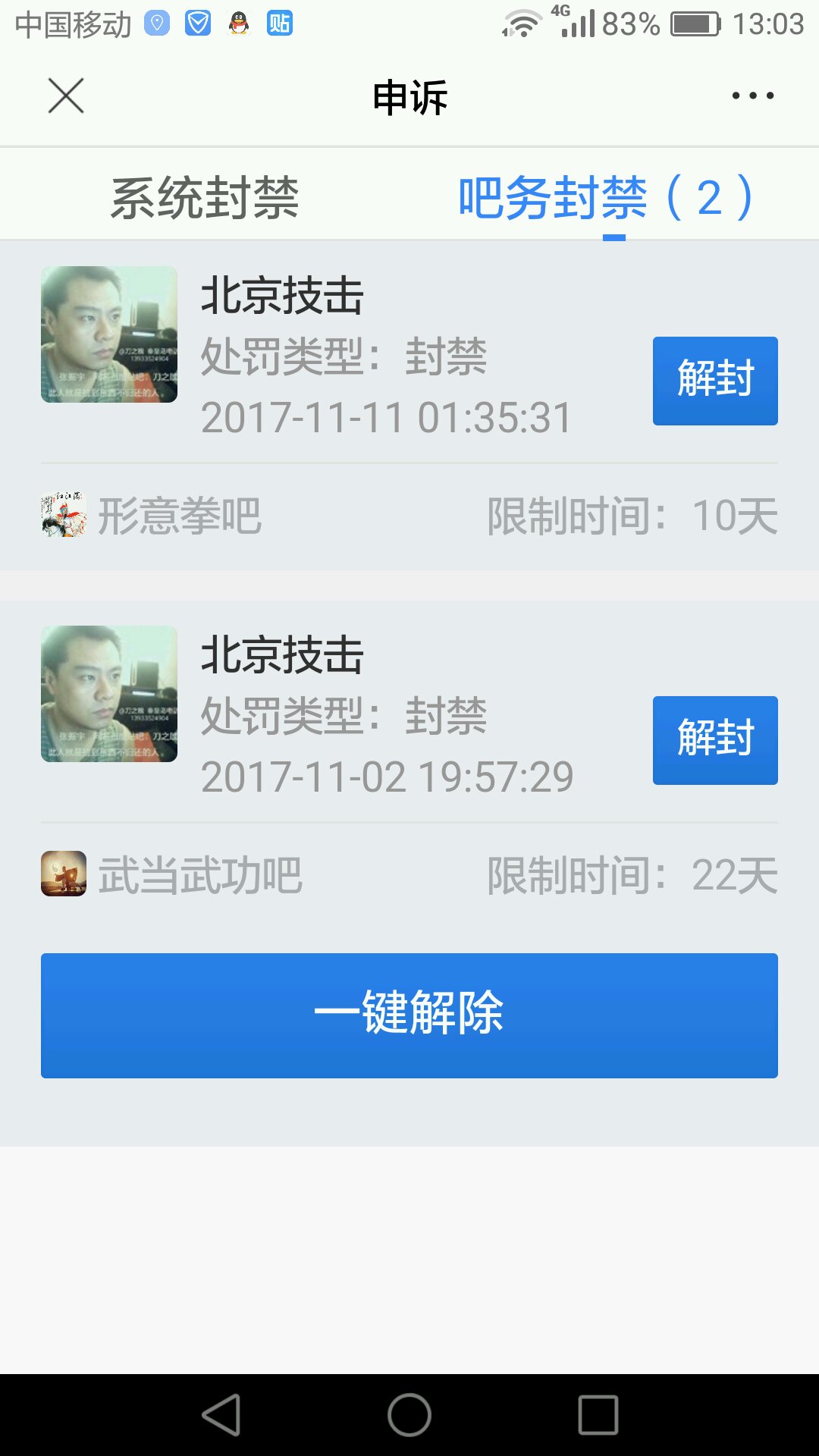
Task: Go back with the system back button
Action: 221,1415
